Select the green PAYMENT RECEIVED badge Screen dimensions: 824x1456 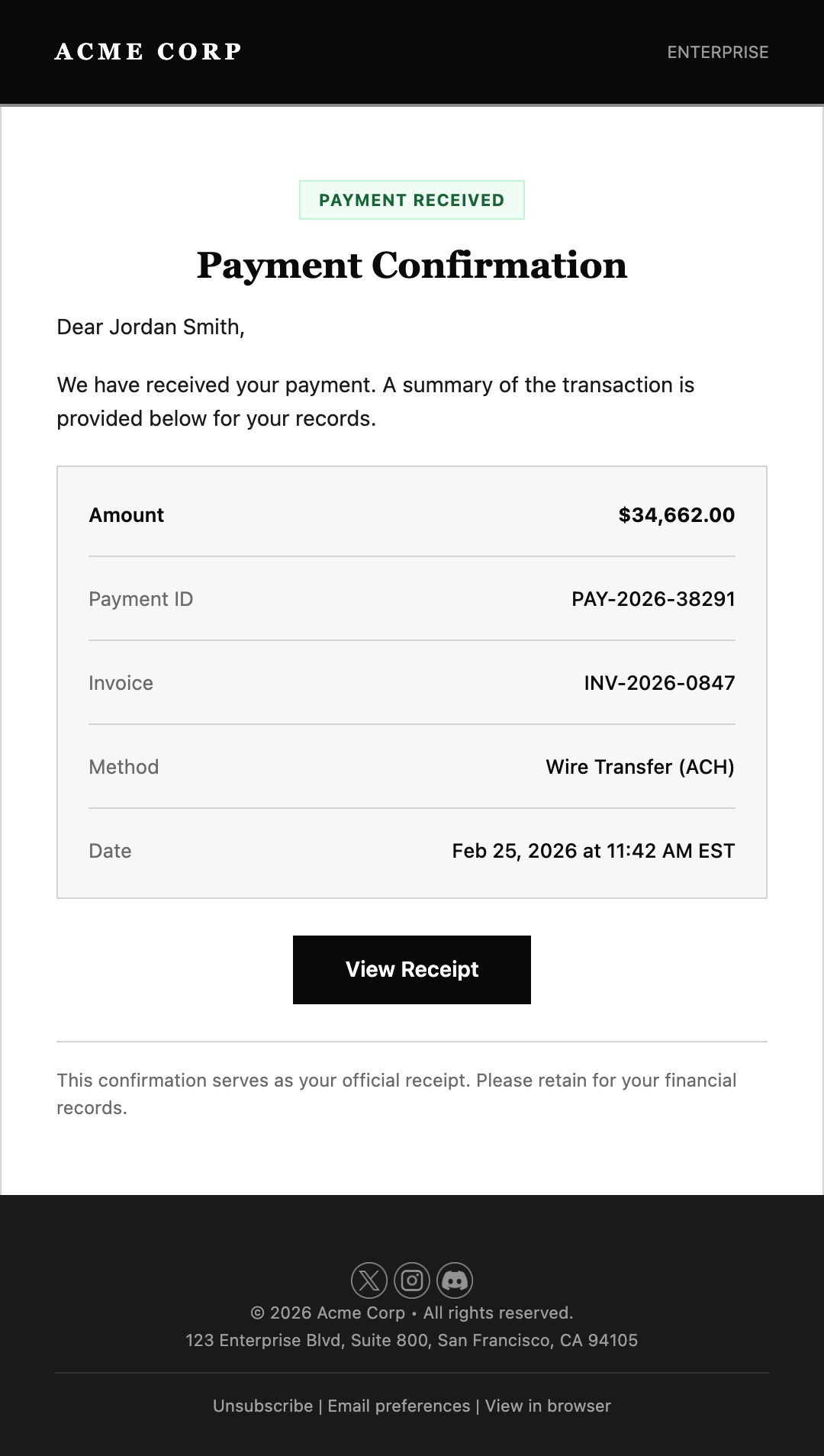pos(411,199)
